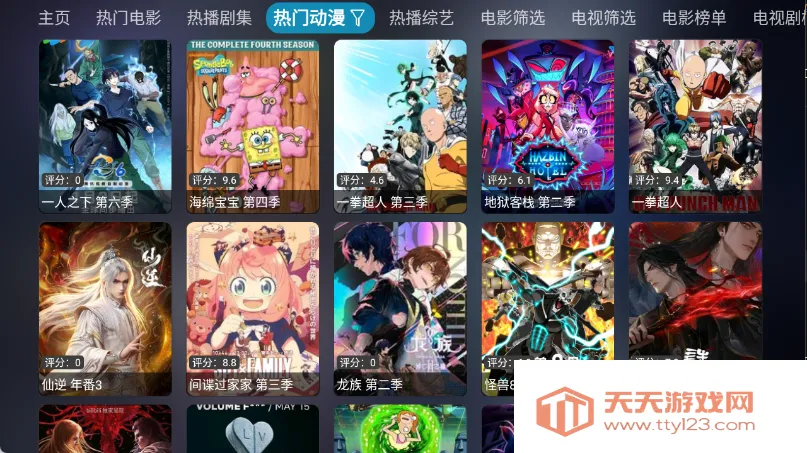This screenshot has width=807, height=453.
Task: Switch to the 主页 tab
Action: 54,18
